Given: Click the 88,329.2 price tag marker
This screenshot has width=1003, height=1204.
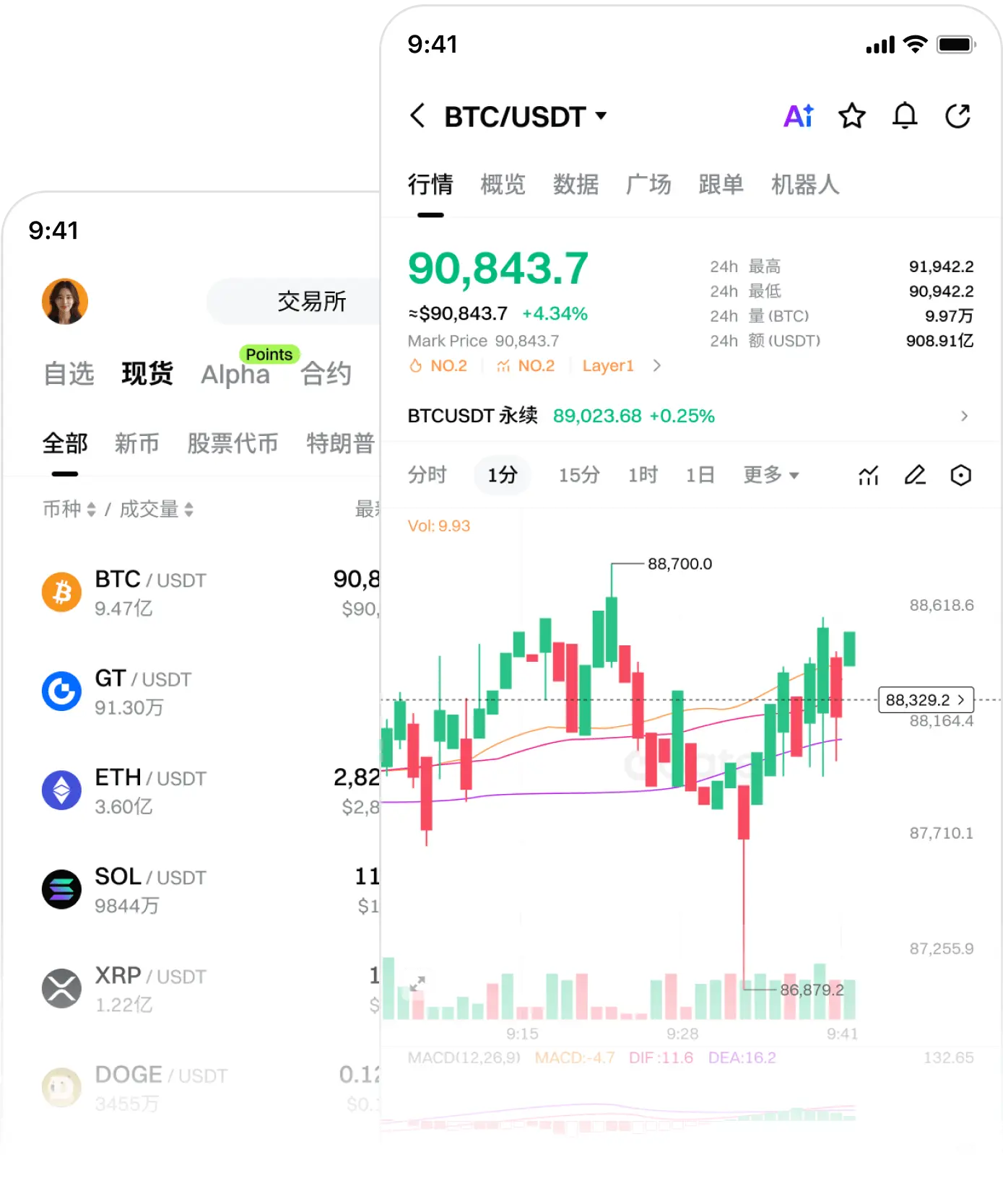Looking at the screenshot, I should tap(925, 699).
